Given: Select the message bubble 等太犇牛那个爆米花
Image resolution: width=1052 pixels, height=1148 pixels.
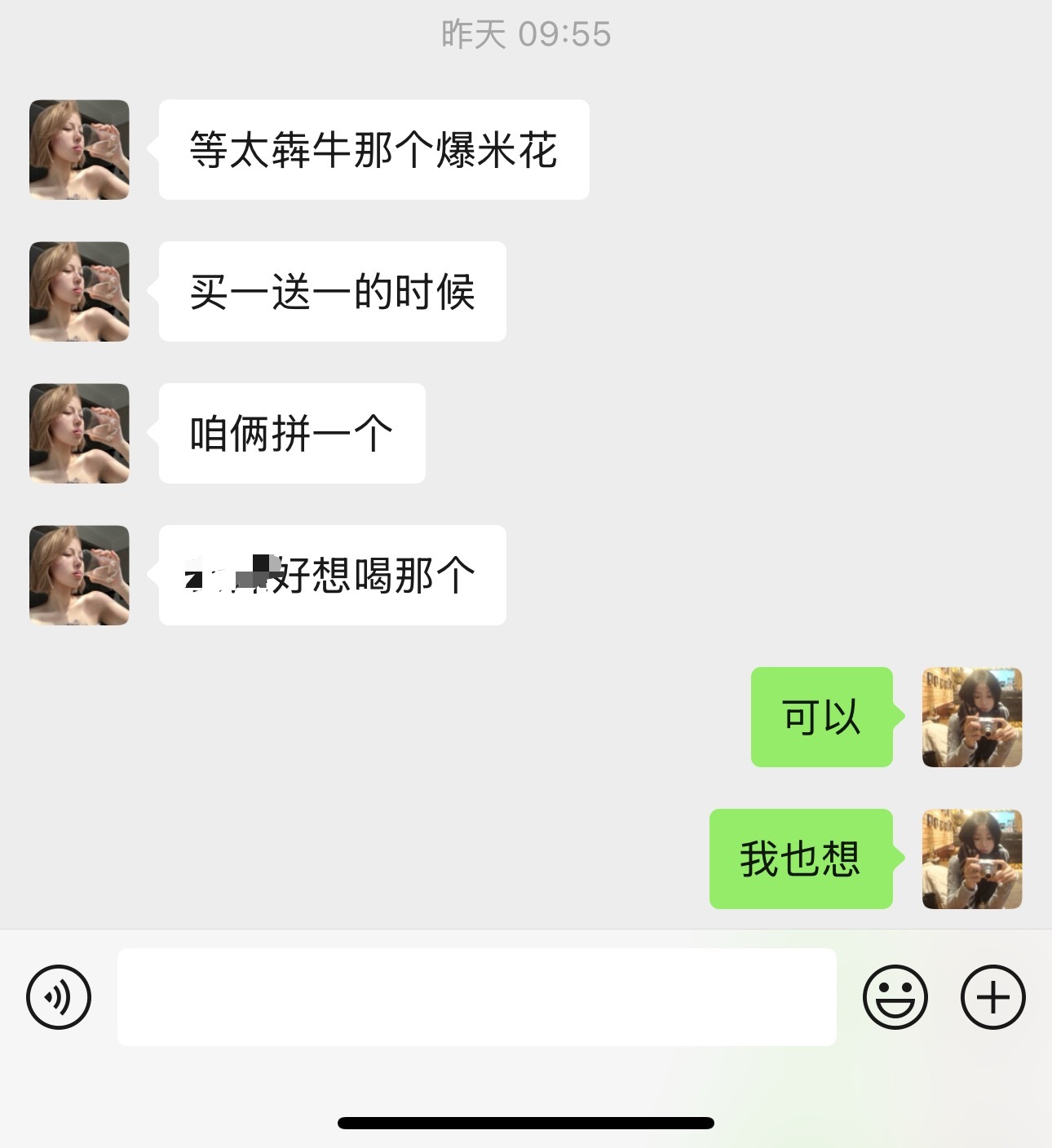Looking at the screenshot, I should (371, 148).
